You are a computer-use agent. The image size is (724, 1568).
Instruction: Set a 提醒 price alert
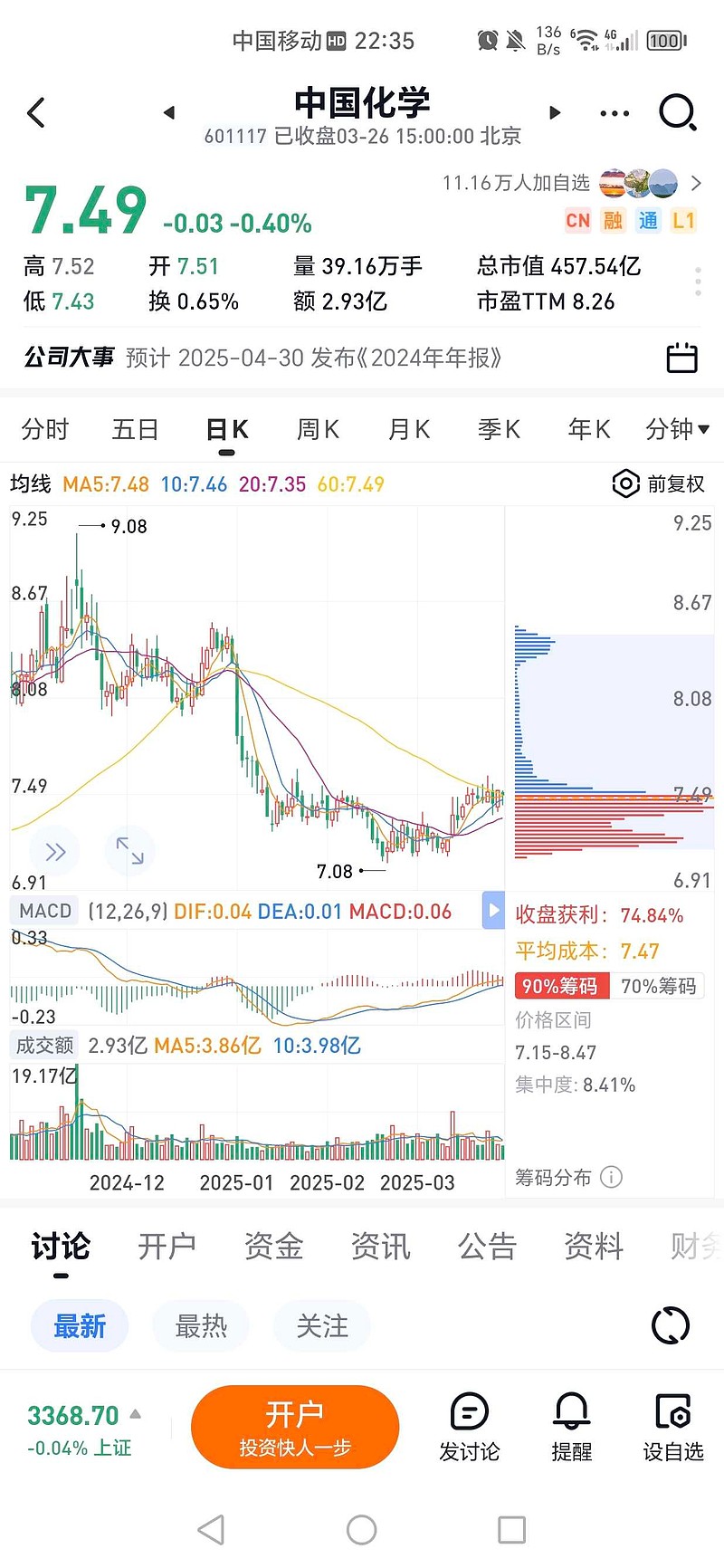point(571,1429)
